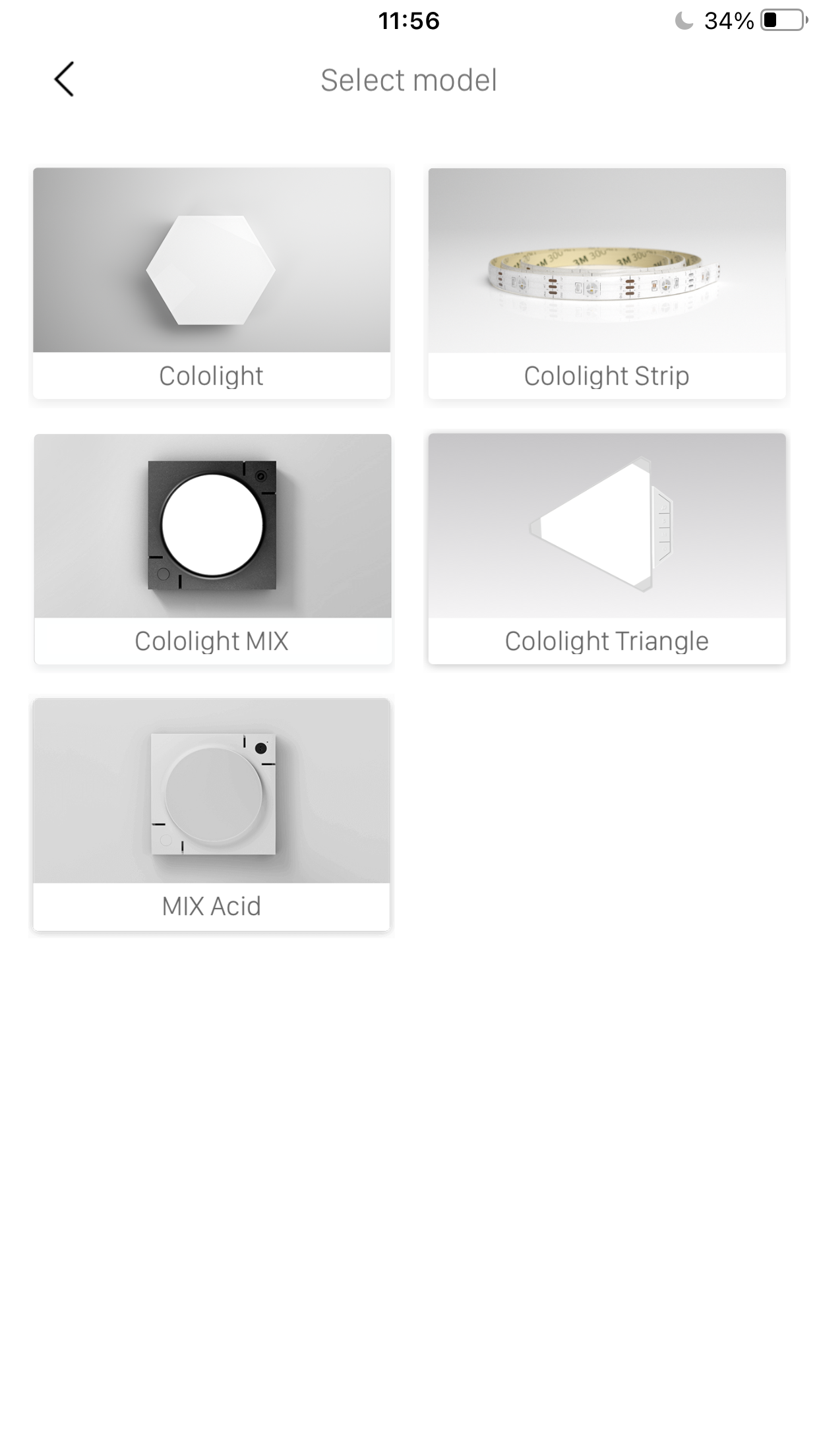Image resolution: width=819 pixels, height=1456 pixels.
Task: Select the MIX Acid model
Action: (212, 814)
